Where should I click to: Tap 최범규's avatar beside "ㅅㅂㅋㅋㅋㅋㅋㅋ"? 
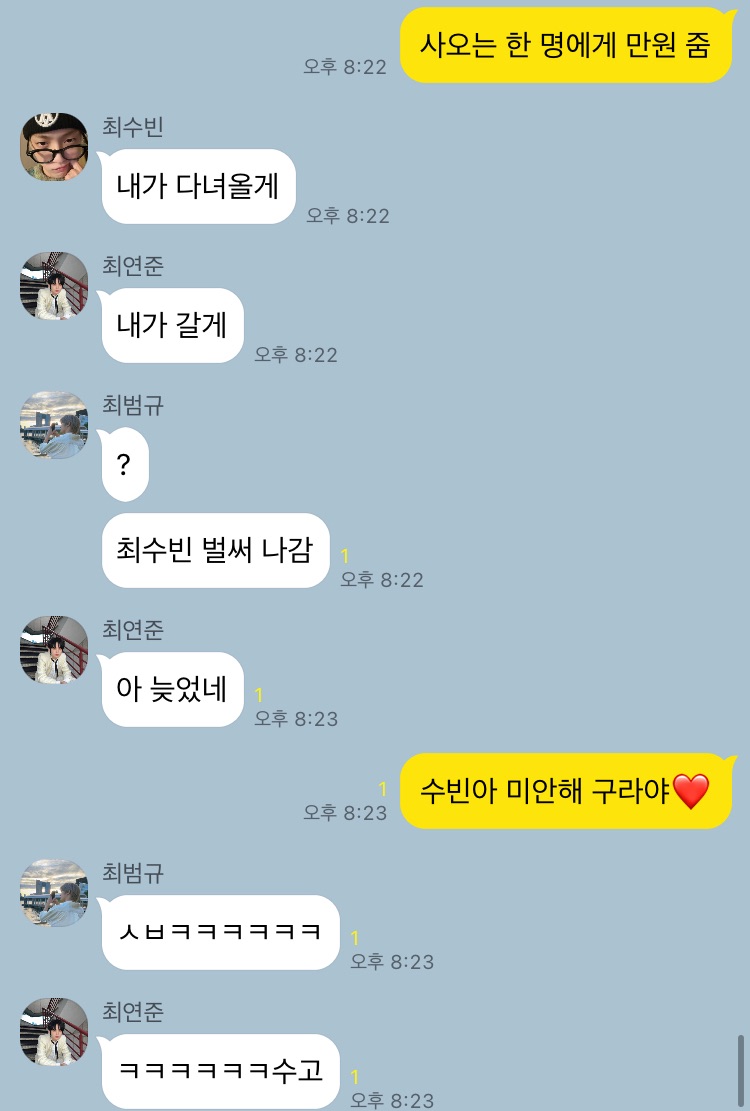[54, 893]
